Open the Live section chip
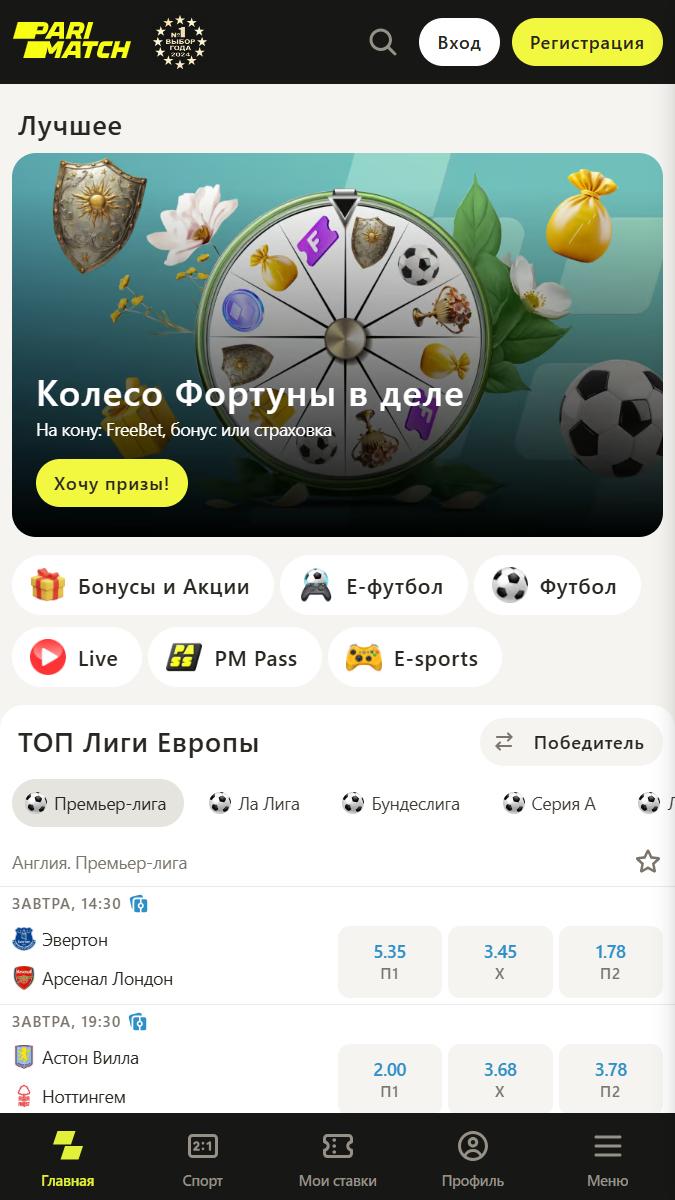The height and width of the screenshot is (1200, 675). (x=77, y=658)
